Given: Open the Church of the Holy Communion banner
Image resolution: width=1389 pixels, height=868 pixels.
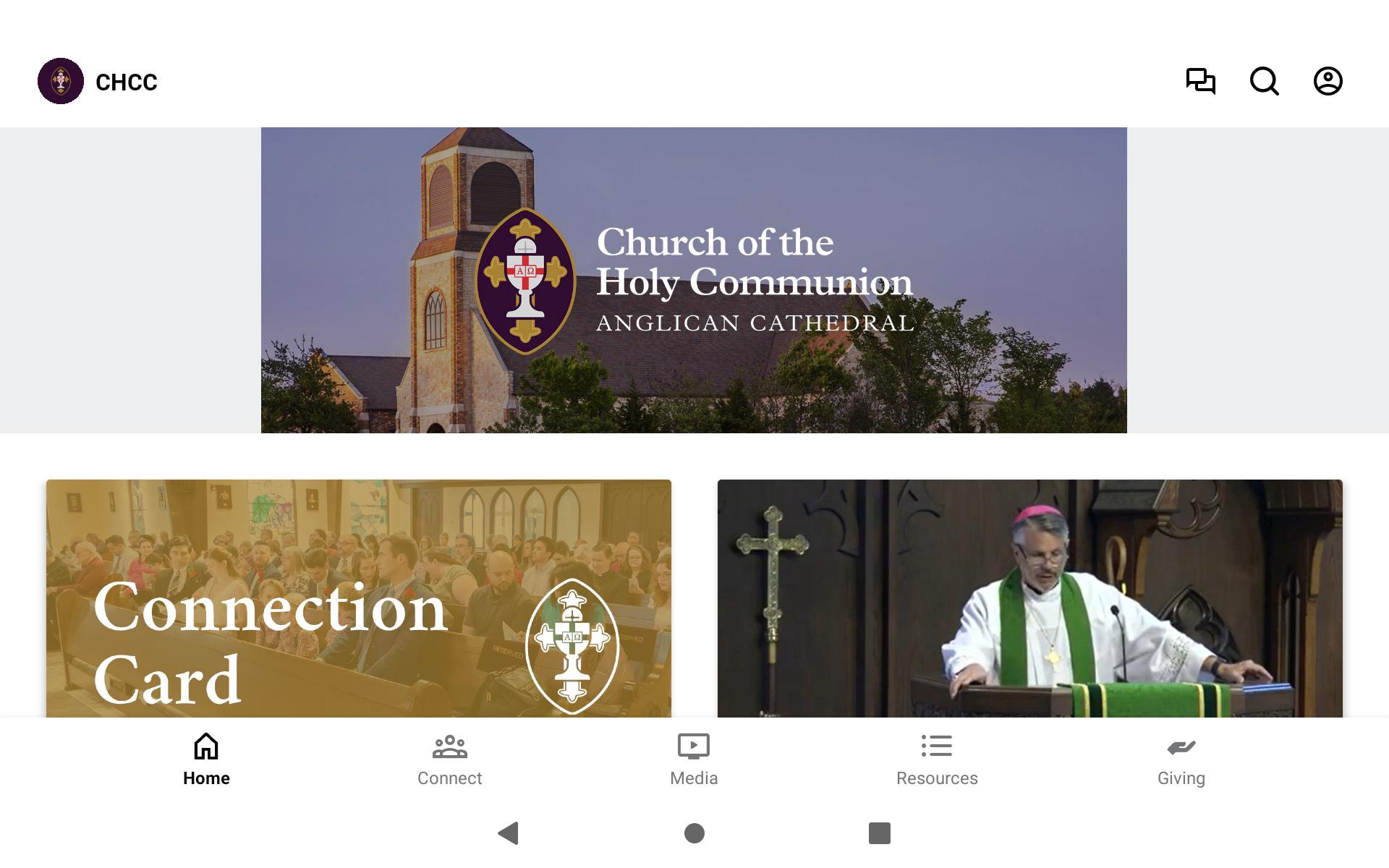Looking at the screenshot, I should coord(694,280).
